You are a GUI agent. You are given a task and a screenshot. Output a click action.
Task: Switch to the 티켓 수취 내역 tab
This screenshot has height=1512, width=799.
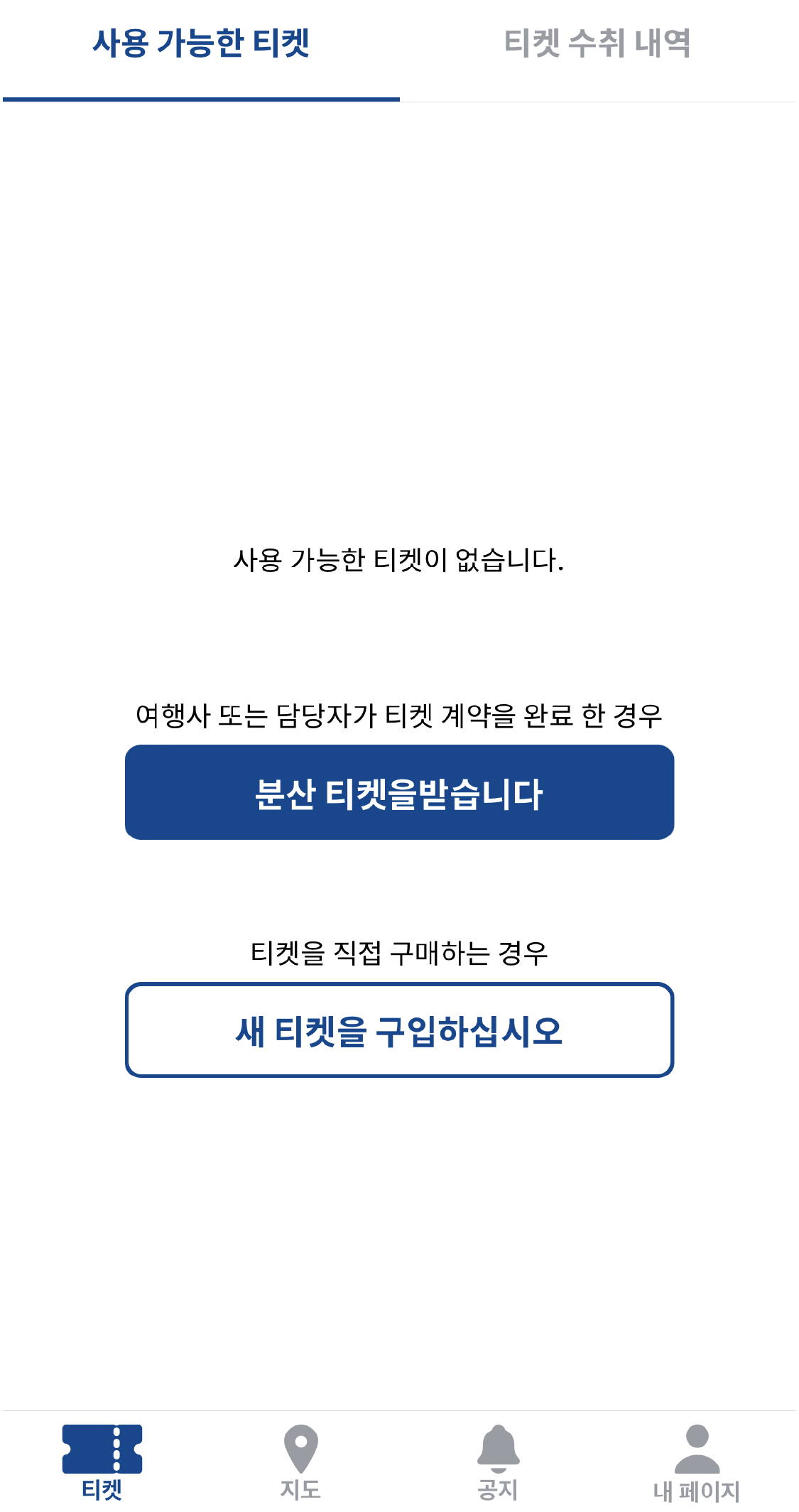tap(597, 43)
